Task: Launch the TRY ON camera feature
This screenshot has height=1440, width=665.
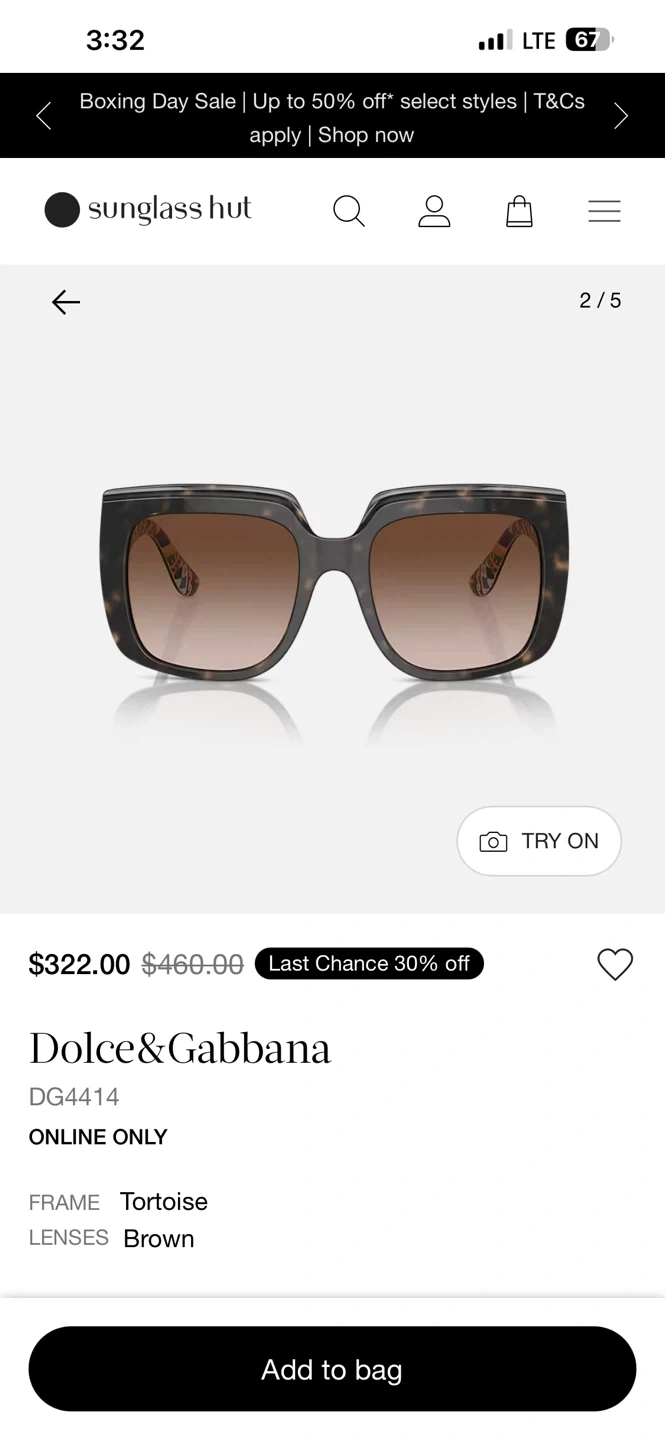Action: [x=539, y=841]
